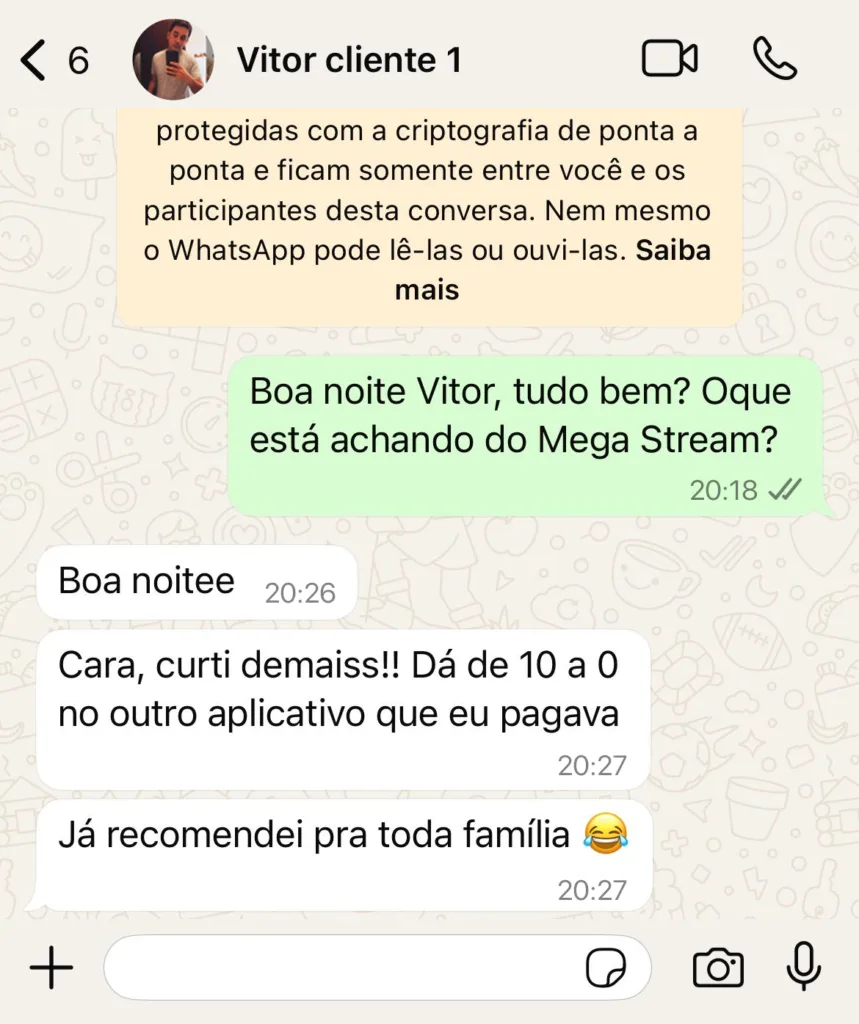This screenshot has width=859, height=1024.
Task: Start a video call with Vitor
Action: click(669, 60)
